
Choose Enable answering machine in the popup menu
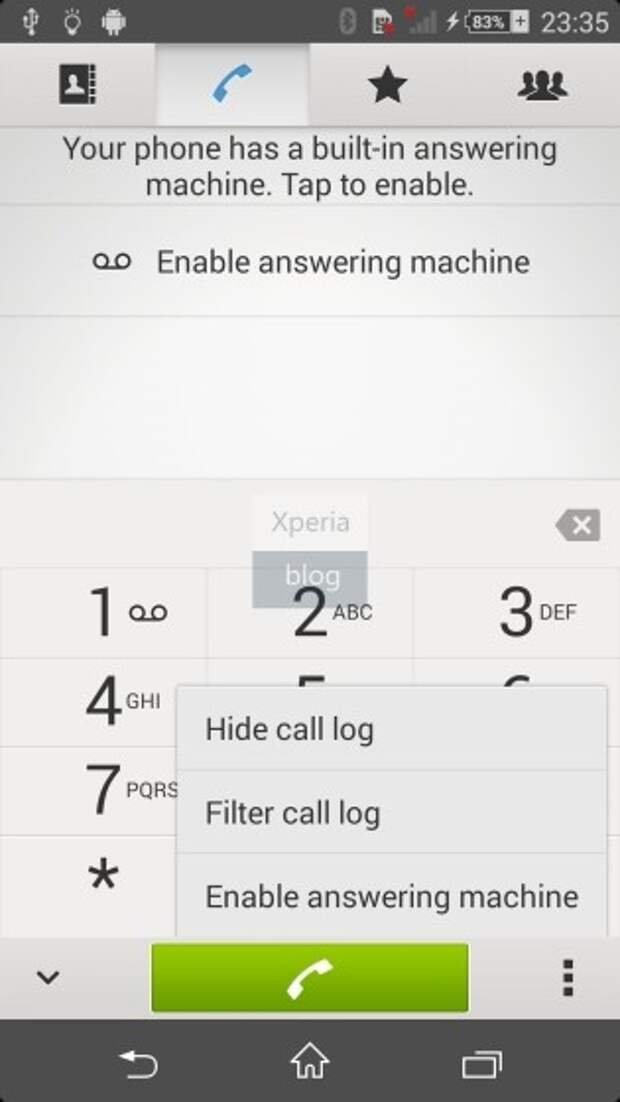[x=392, y=896]
